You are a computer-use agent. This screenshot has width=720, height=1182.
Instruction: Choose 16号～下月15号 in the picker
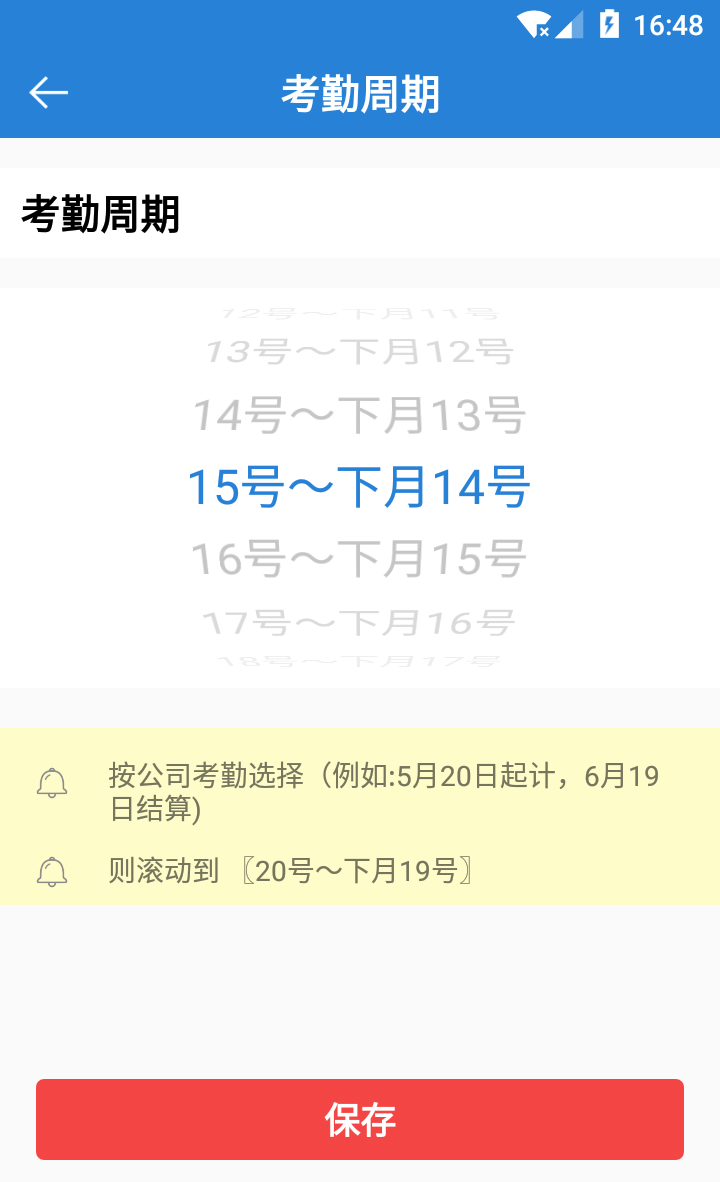click(x=358, y=559)
